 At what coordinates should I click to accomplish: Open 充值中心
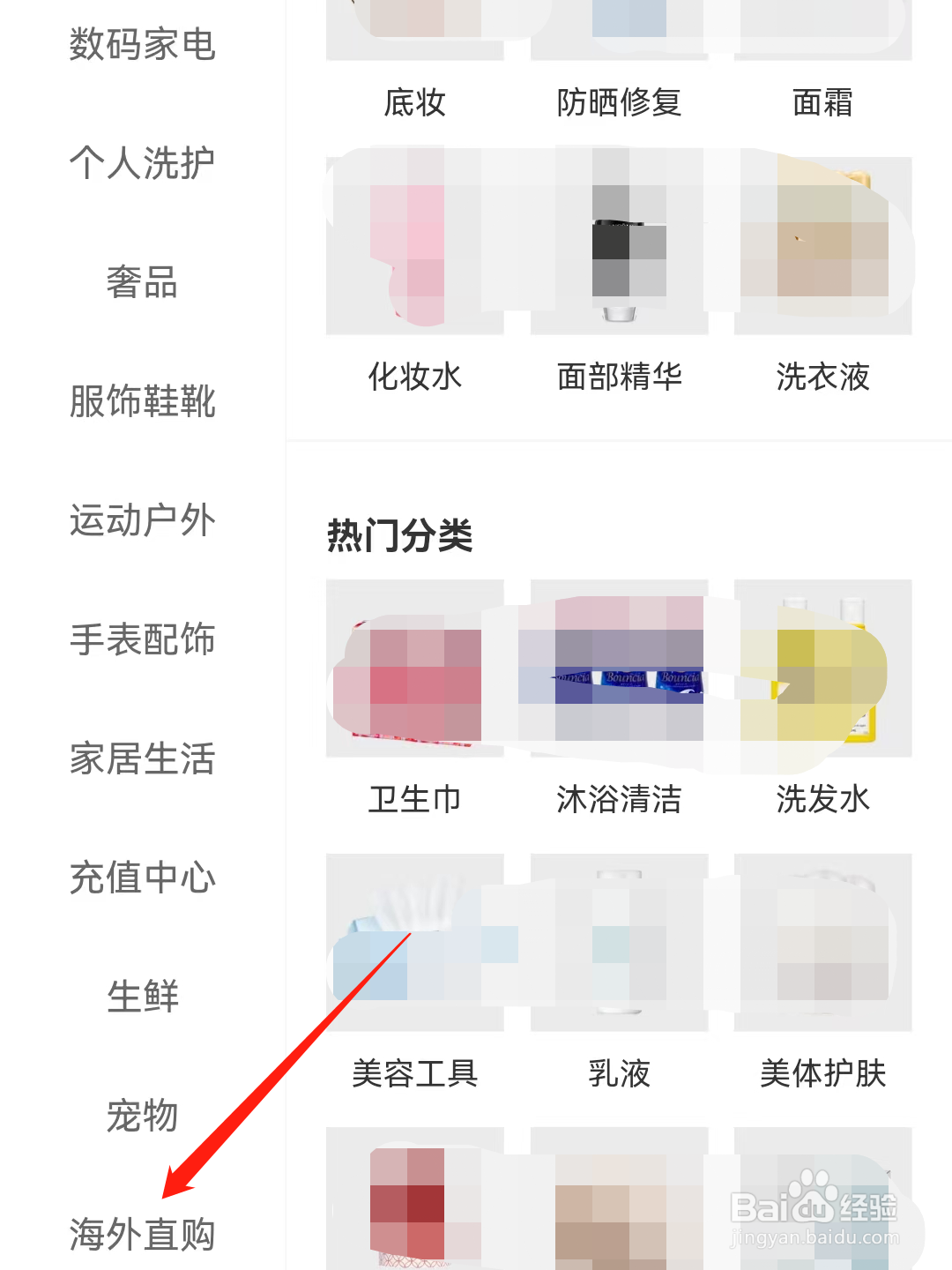click(x=142, y=878)
